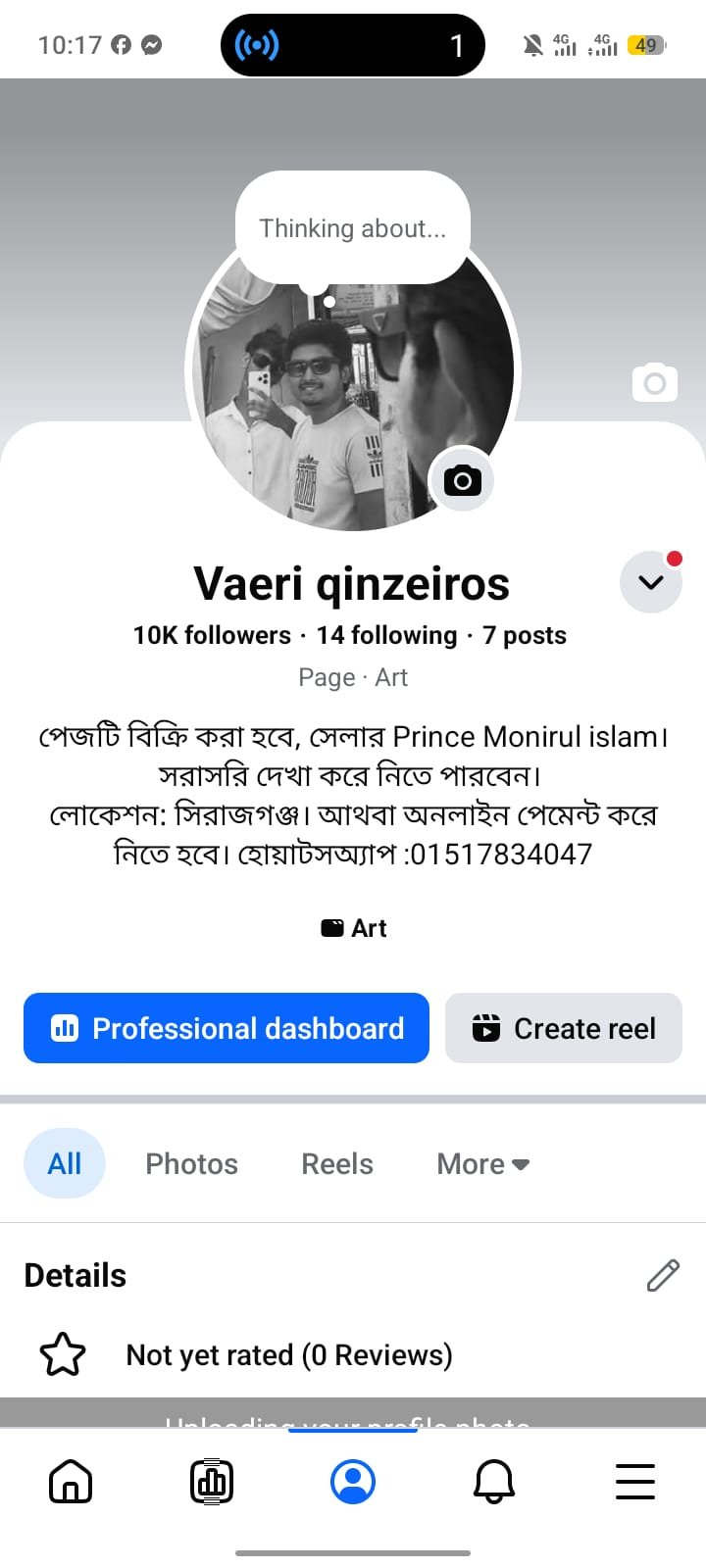Open the profile tab in bottom navigation
The image size is (706, 1568).
coord(353,1481)
